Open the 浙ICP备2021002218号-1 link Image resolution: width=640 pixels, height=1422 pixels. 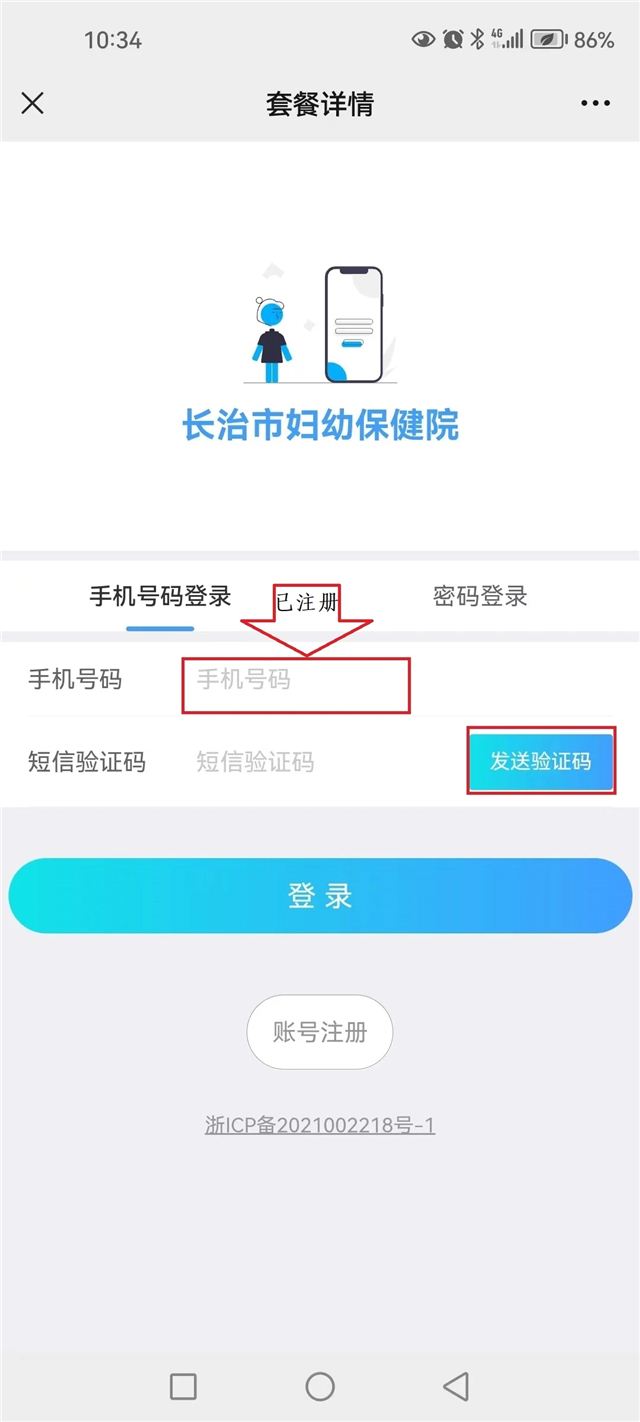coord(320,1125)
